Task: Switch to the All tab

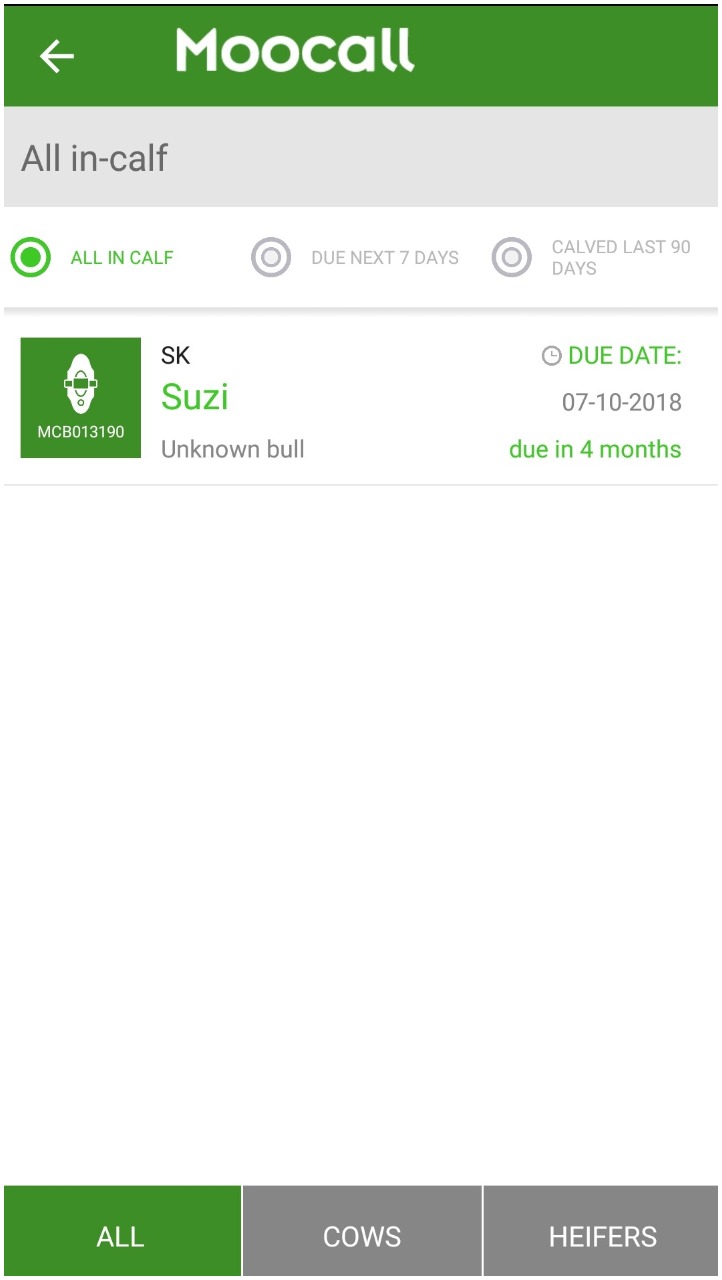Action: (x=121, y=1236)
